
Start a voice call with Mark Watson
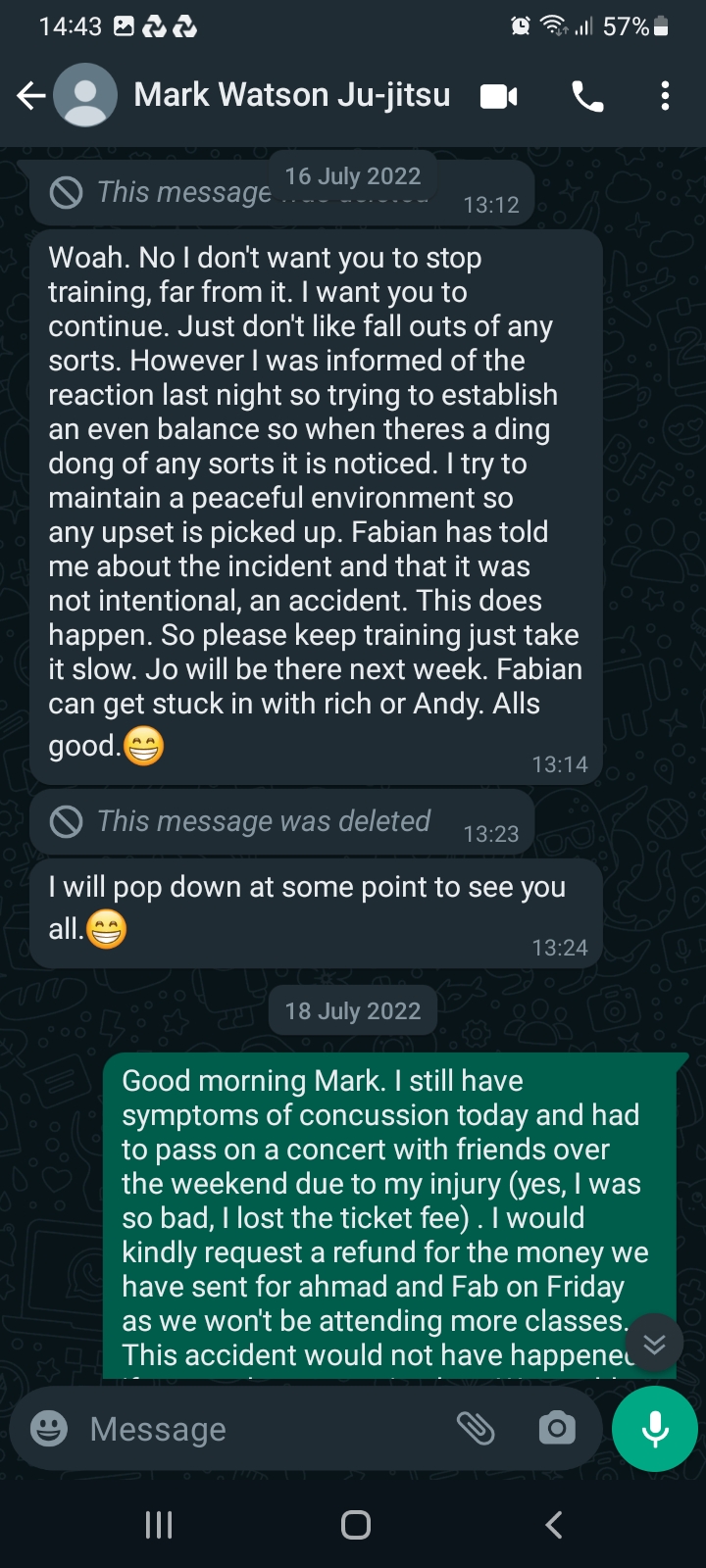click(x=587, y=96)
